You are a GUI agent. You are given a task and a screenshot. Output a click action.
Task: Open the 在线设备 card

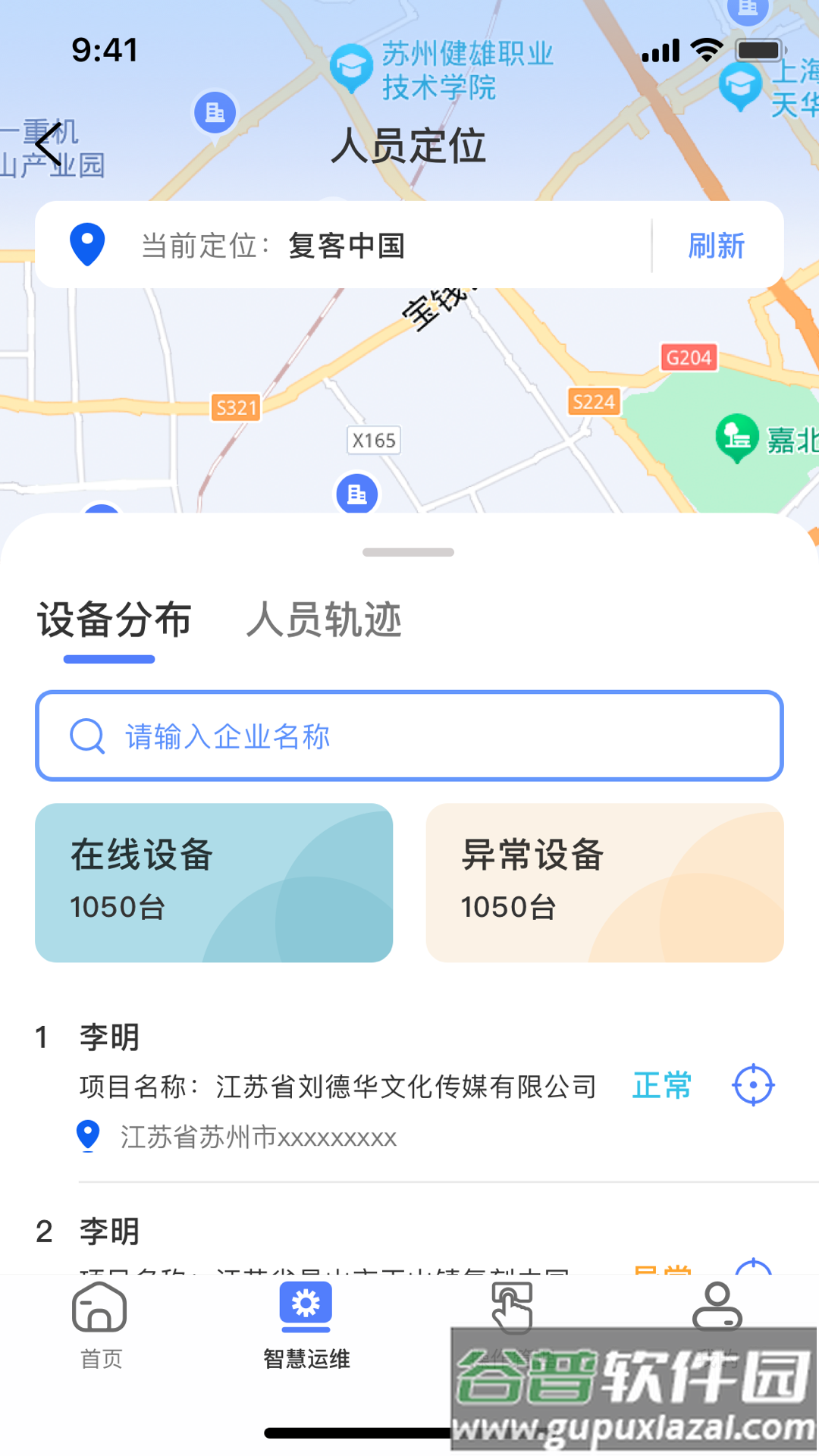(x=214, y=883)
